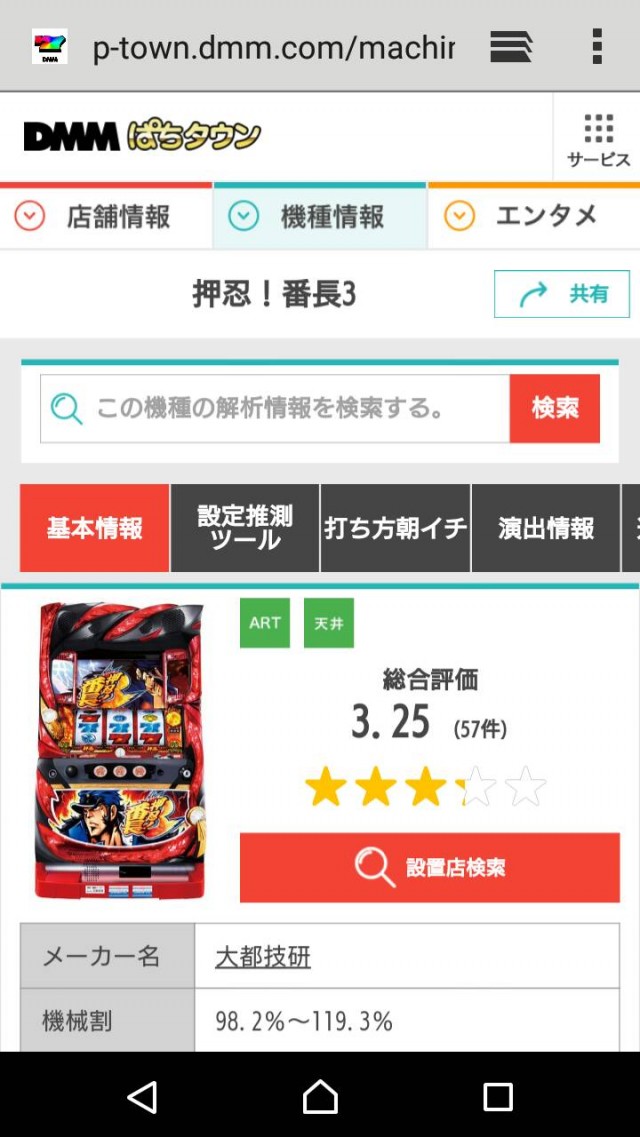
Task: Open the browser overflow menu
Action: pos(597,46)
